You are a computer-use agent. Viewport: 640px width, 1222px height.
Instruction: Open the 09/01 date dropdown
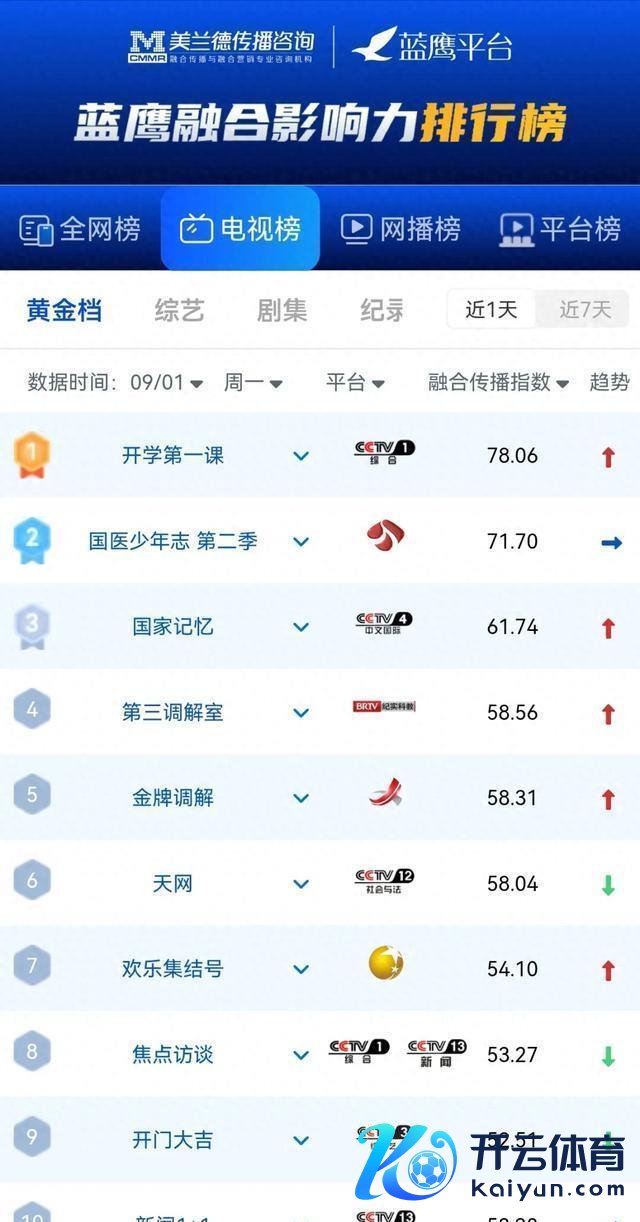167,382
